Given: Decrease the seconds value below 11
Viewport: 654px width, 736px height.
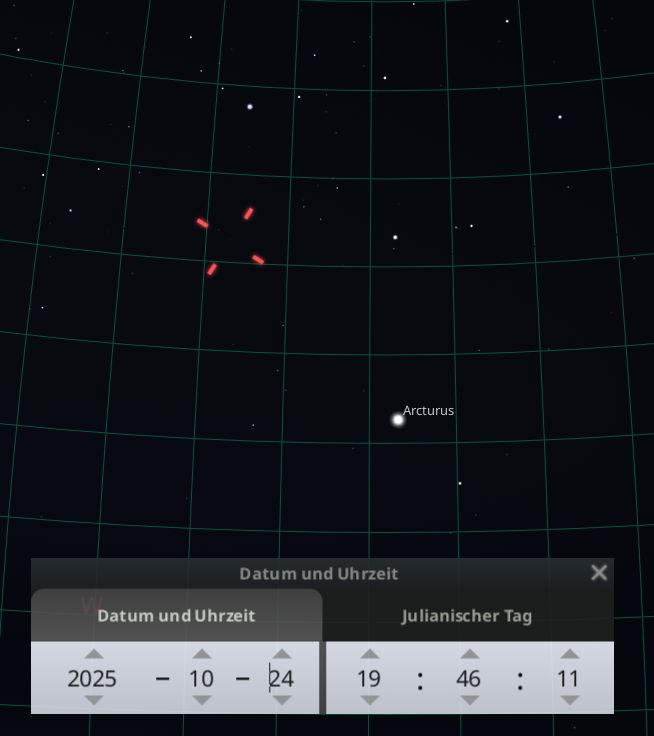Looking at the screenshot, I should [x=569, y=701].
